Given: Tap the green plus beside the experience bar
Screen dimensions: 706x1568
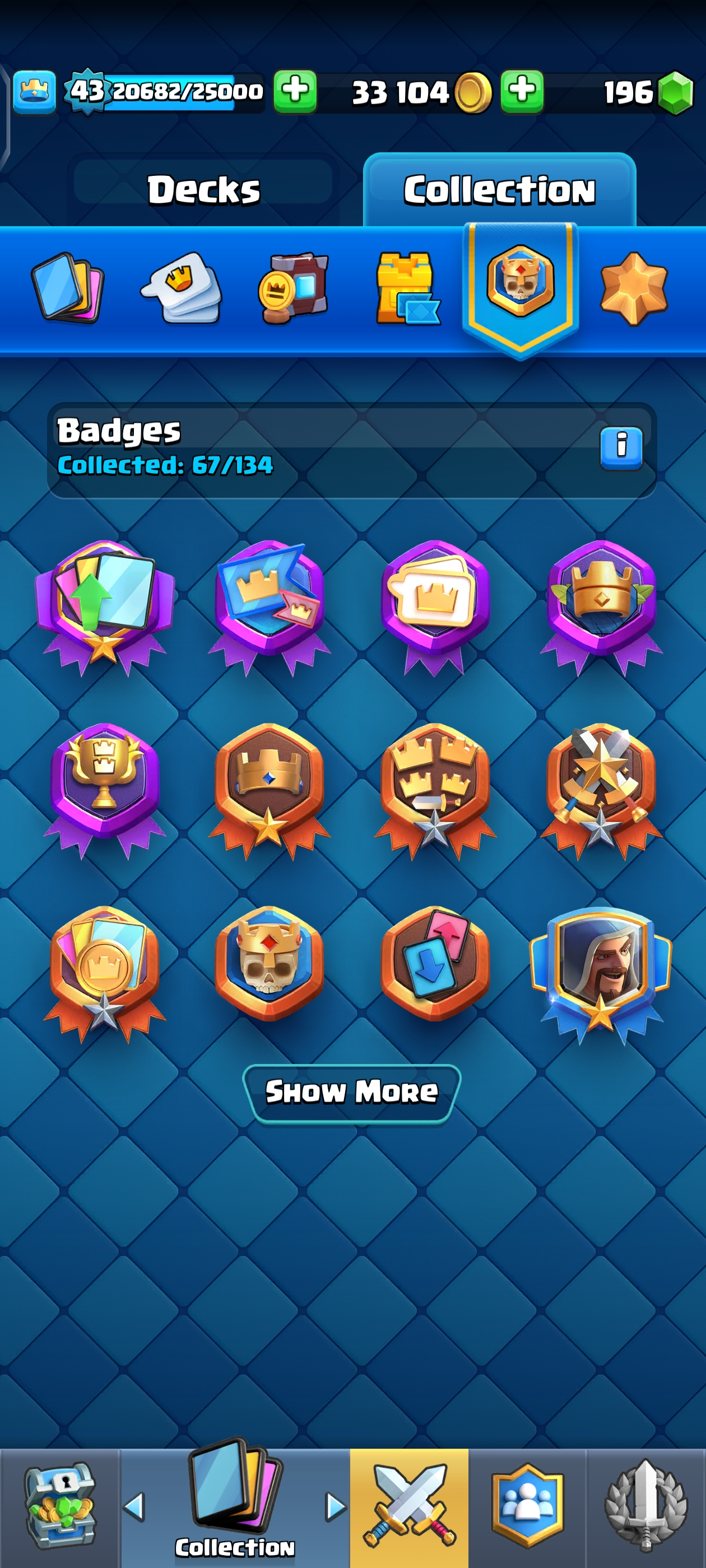Looking at the screenshot, I should [295, 91].
